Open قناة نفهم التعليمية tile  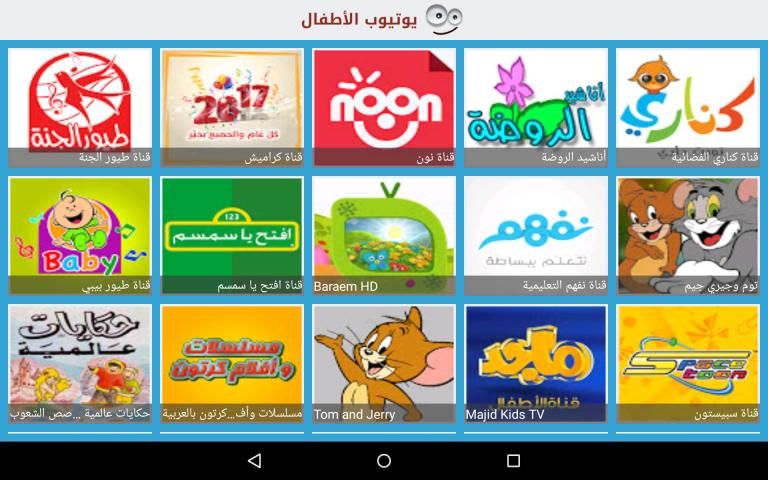pos(536,235)
